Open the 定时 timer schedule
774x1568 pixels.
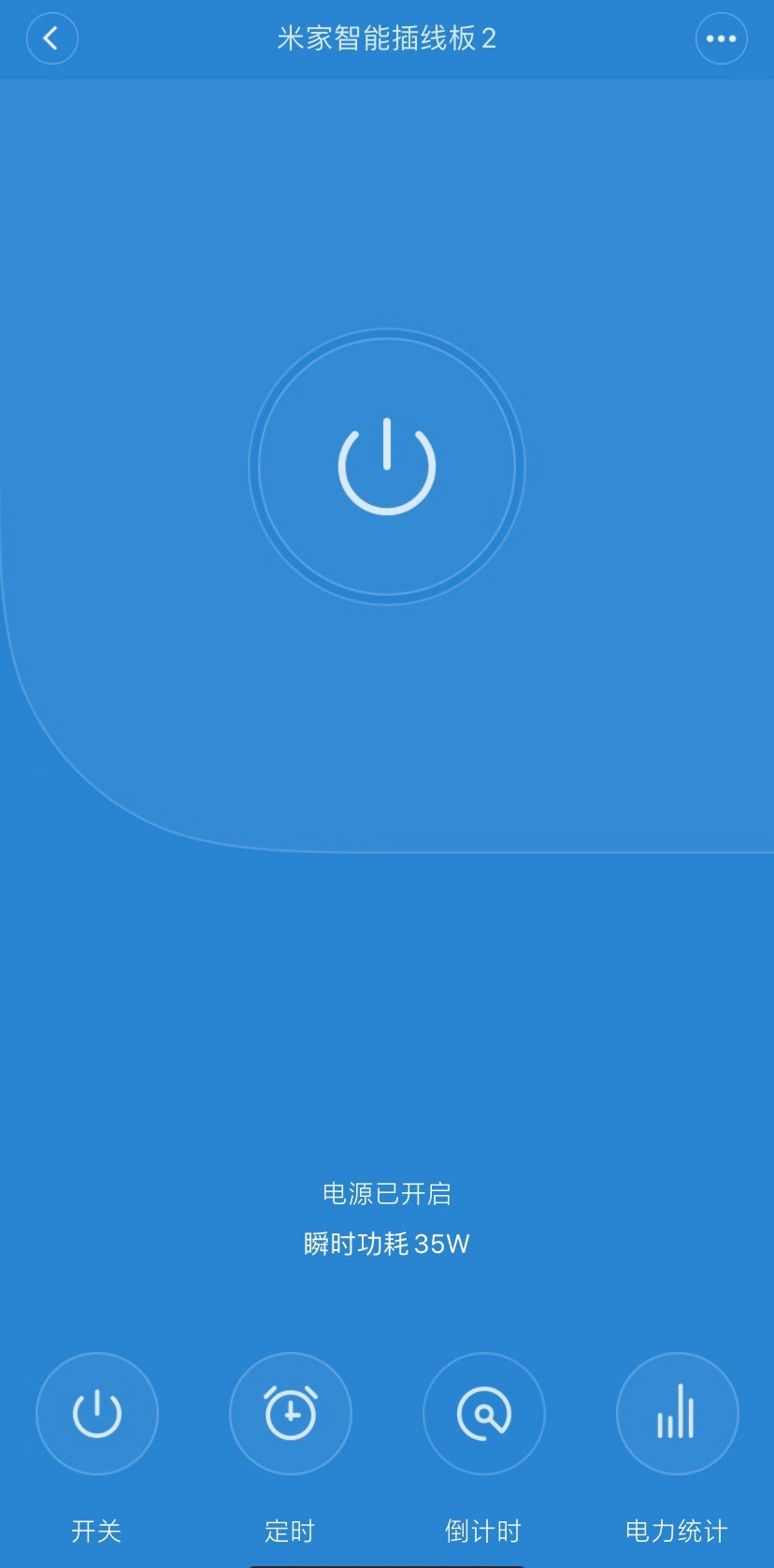[291, 1413]
